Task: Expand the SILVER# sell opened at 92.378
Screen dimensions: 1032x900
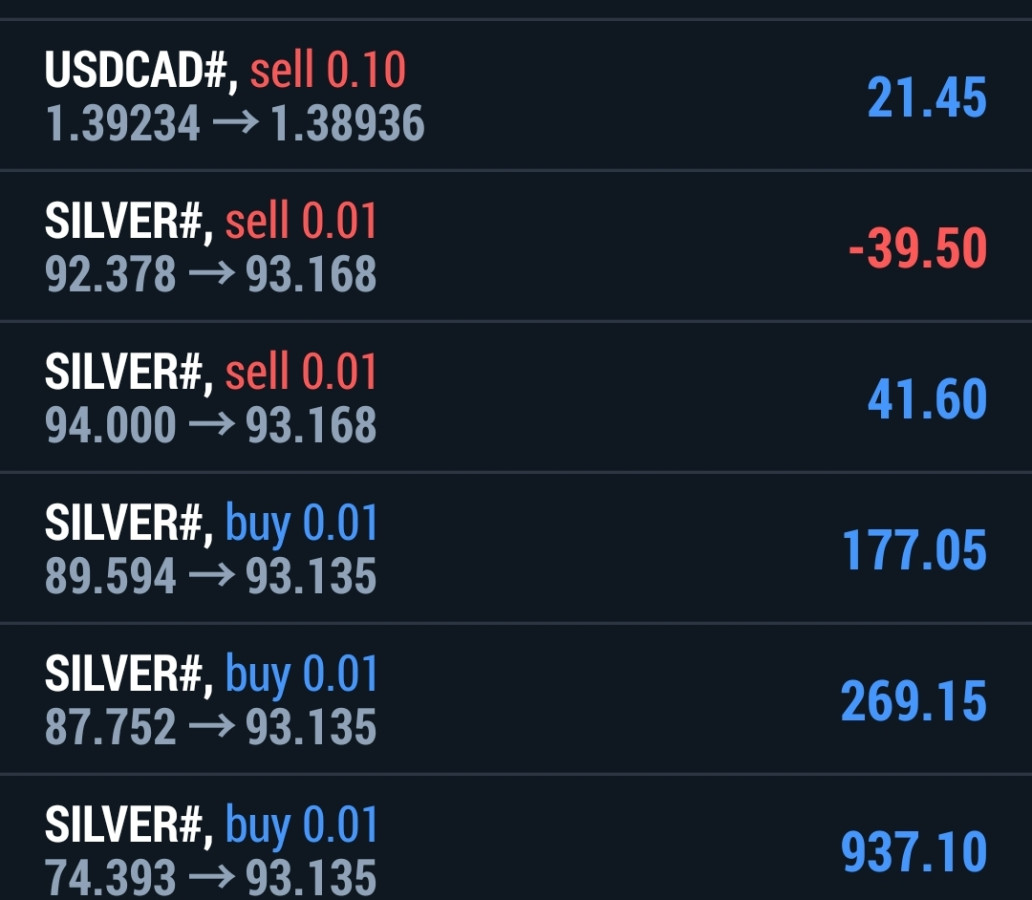Action: coord(515,247)
